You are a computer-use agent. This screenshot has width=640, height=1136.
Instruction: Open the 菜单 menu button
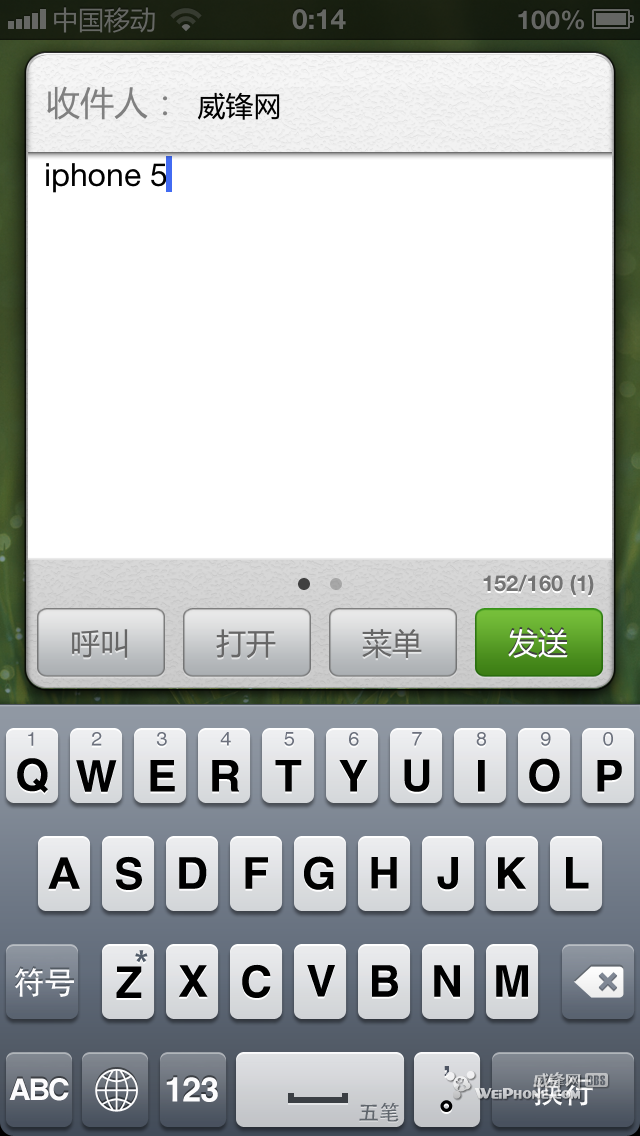392,643
